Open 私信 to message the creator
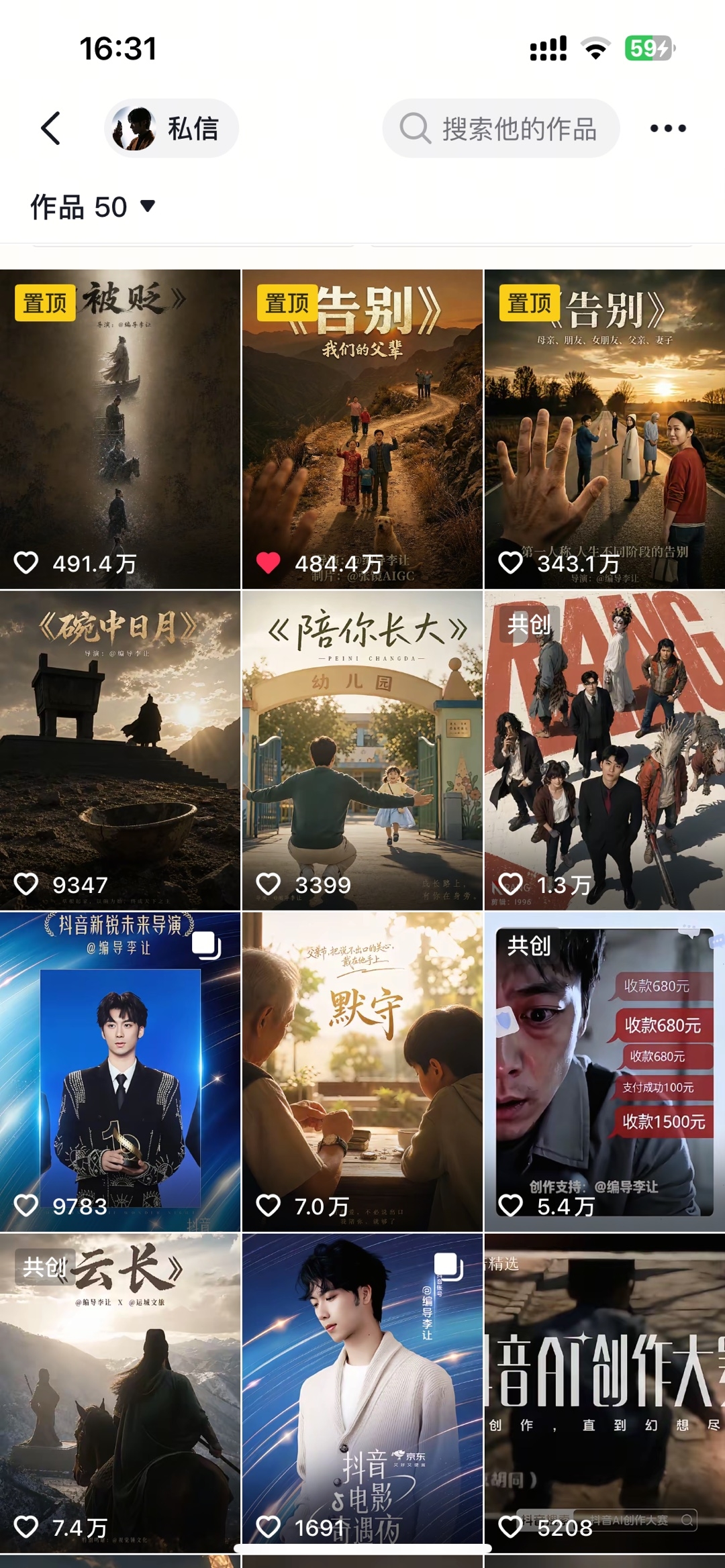Screen dimensions: 725x1568 (x=171, y=128)
